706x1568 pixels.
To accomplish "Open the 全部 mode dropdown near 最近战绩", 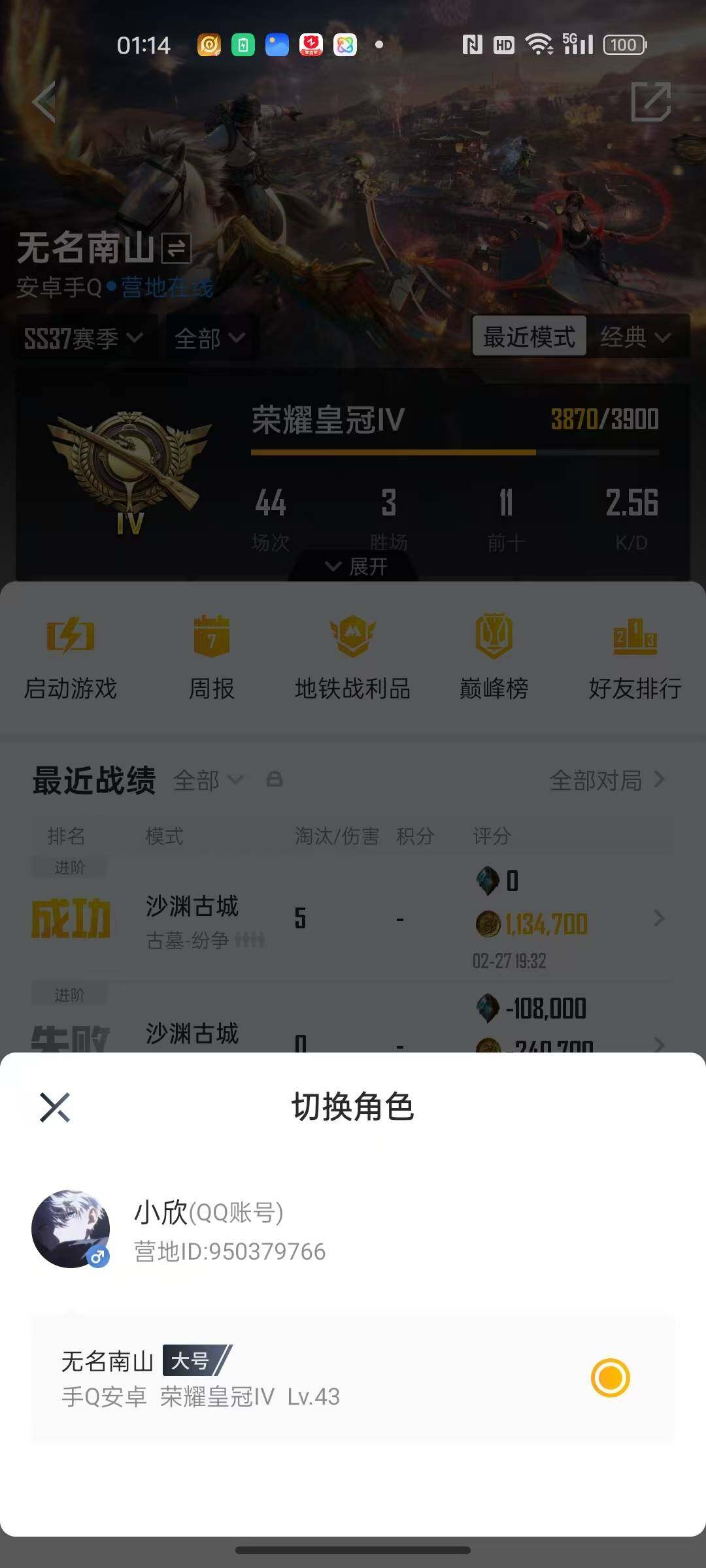I will pyautogui.click(x=208, y=780).
